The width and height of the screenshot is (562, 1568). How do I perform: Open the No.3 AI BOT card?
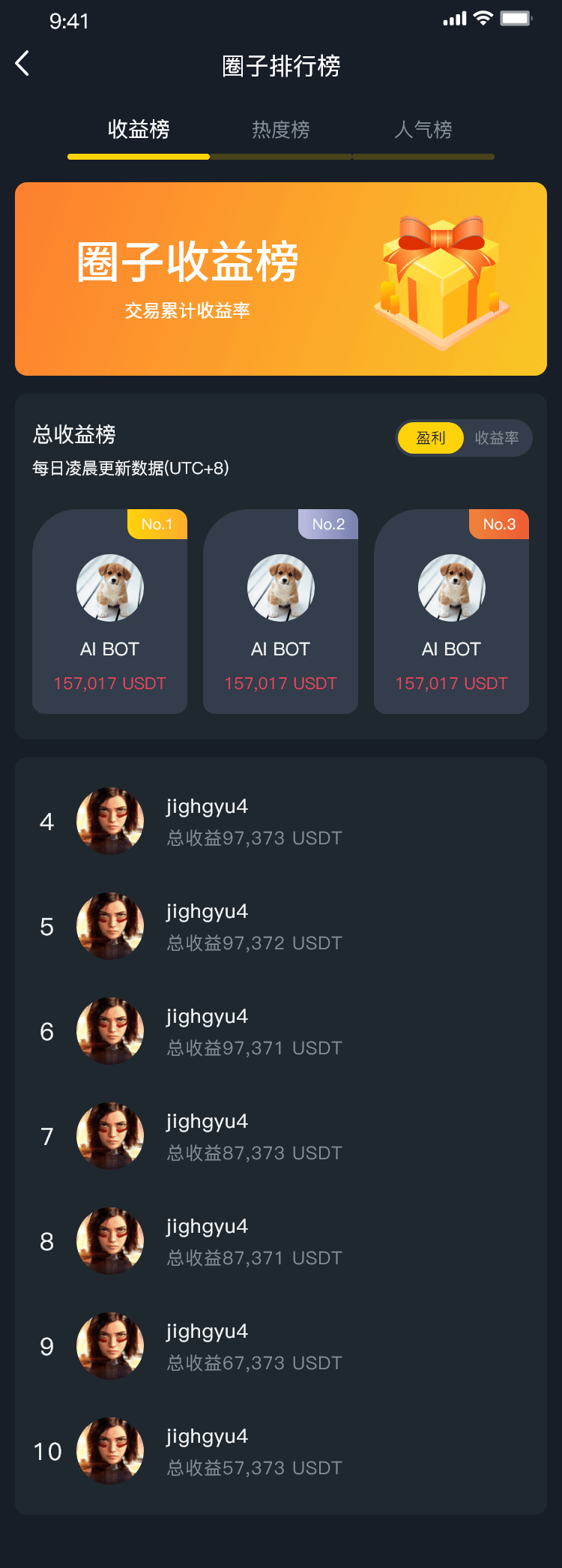tap(451, 611)
